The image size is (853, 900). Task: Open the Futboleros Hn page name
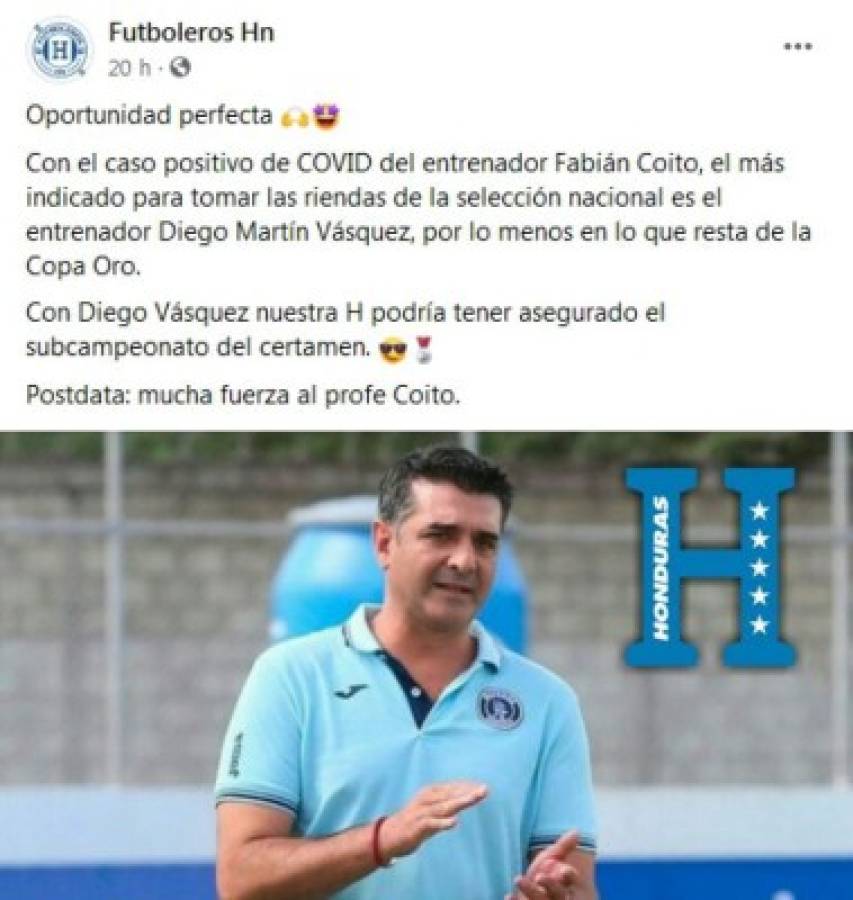191,32
